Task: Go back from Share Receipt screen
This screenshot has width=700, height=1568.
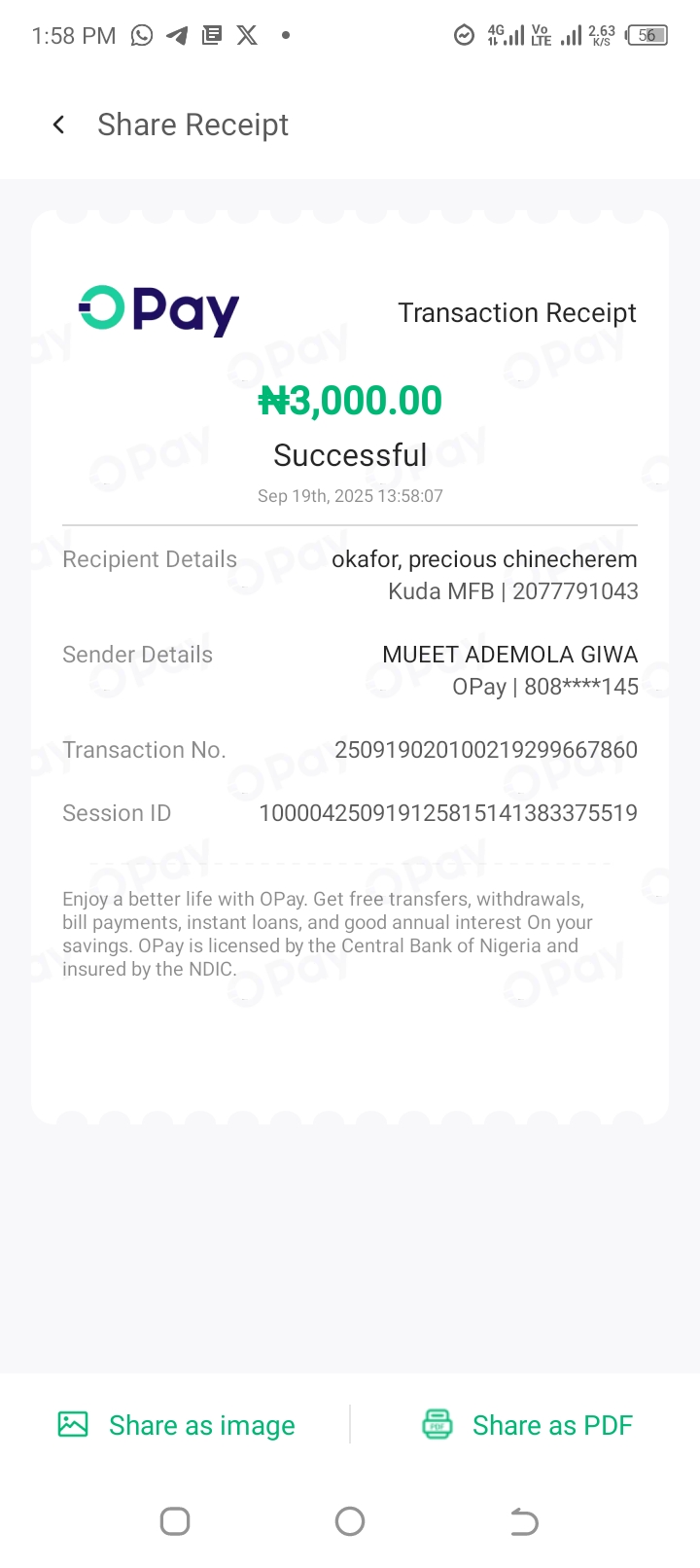Action: [59, 125]
